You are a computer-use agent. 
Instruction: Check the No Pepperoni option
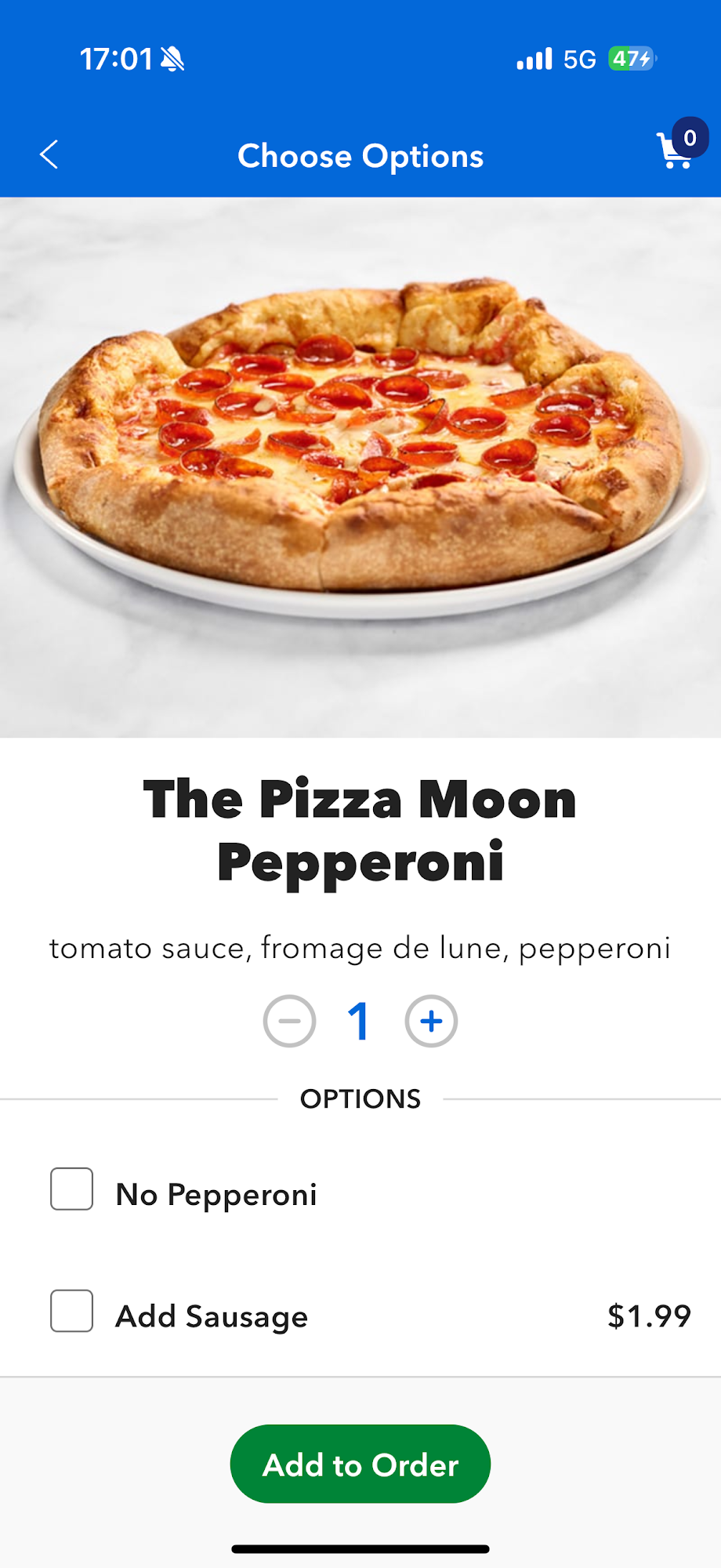72,1189
